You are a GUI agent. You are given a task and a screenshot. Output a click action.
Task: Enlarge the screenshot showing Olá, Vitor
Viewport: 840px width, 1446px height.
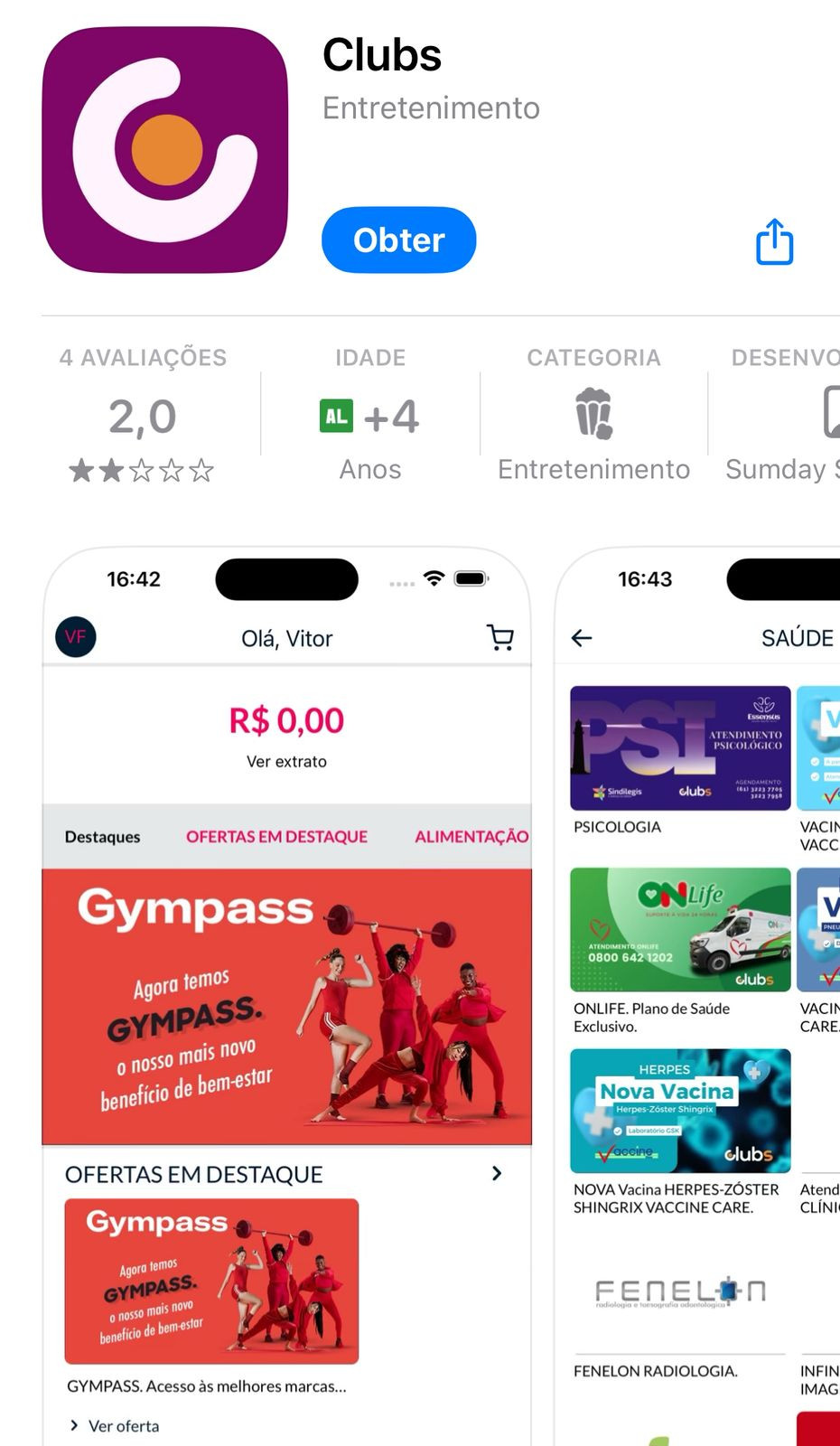(287, 994)
